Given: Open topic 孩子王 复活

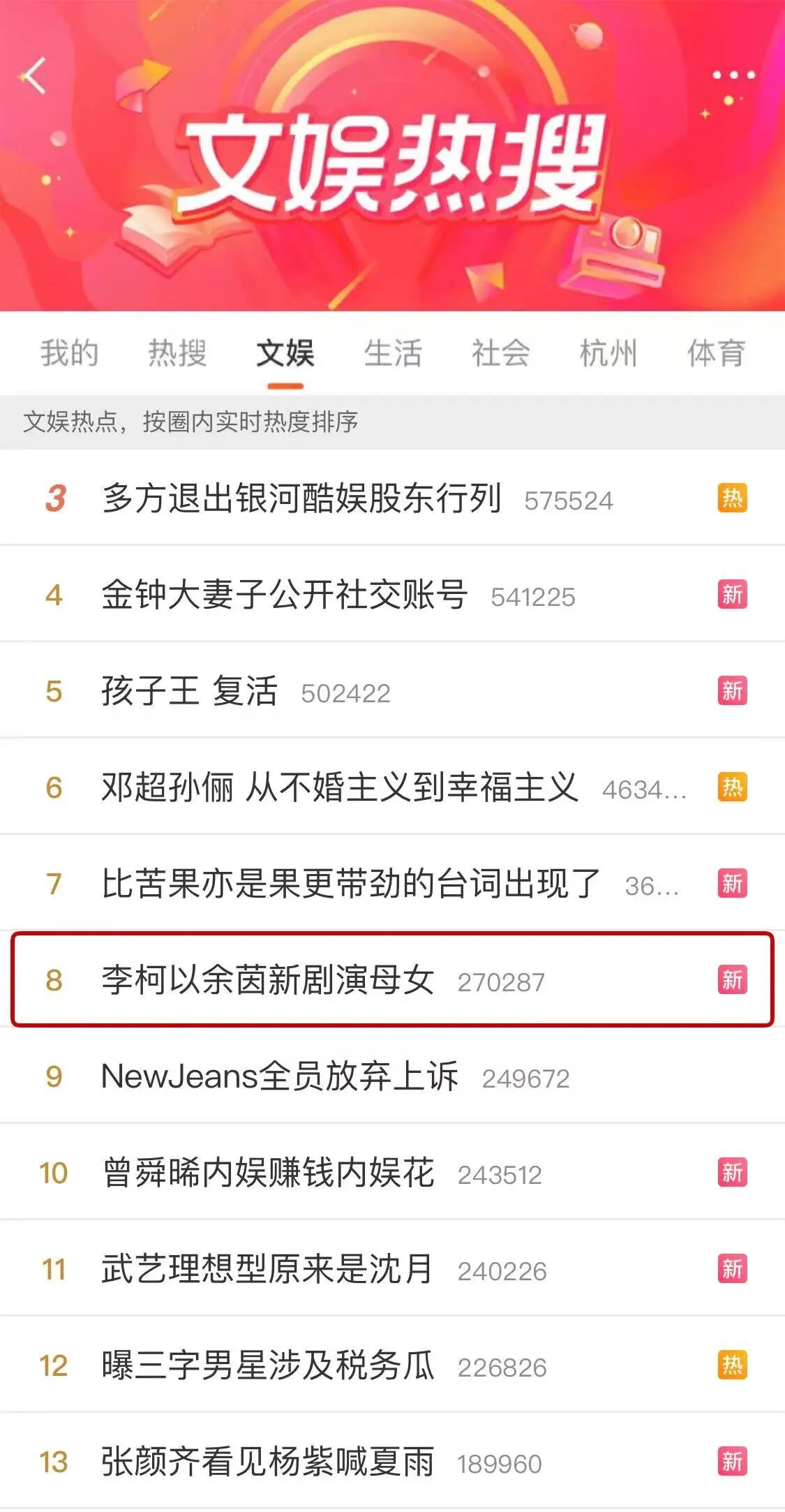Looking at the screenshot, I should click(x=190, y=691).
